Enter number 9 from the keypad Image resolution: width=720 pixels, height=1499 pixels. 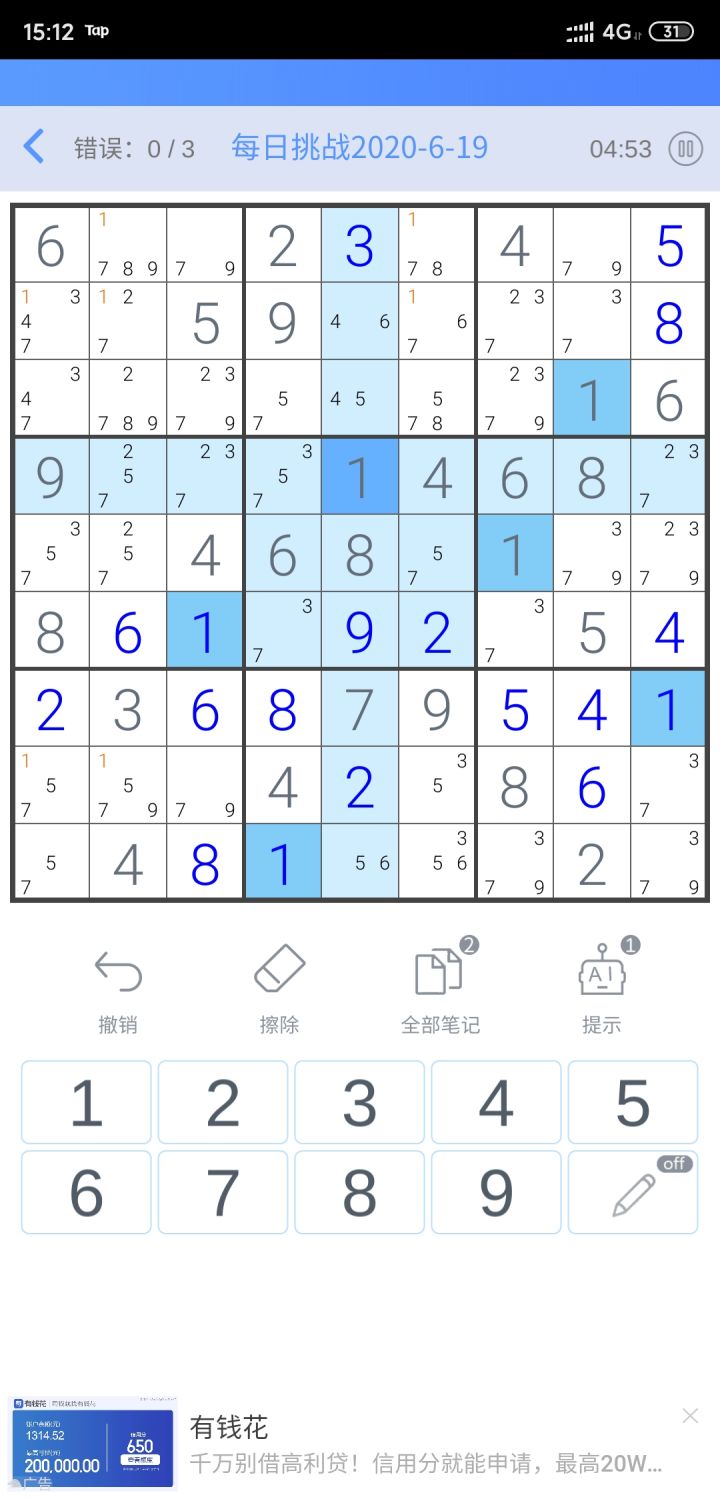click(496, 1192)
